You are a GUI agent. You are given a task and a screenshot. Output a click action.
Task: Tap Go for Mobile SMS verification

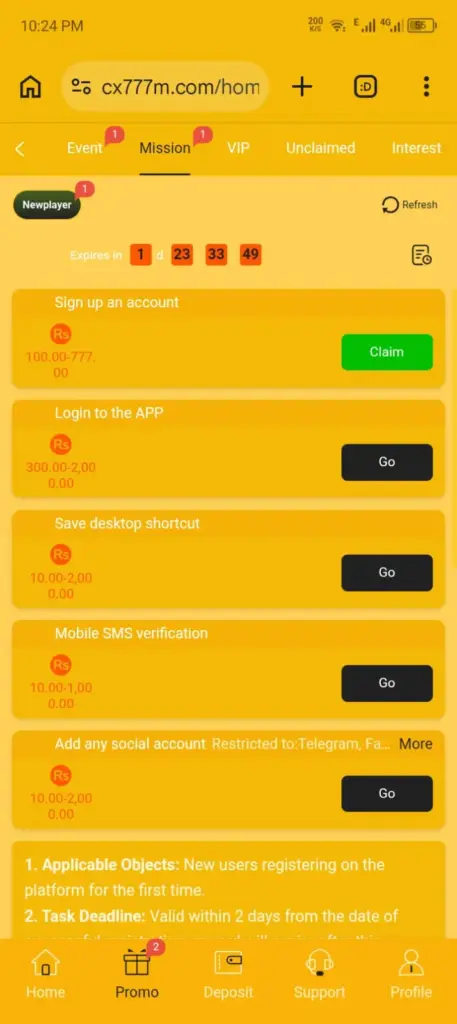pos(387,683)
